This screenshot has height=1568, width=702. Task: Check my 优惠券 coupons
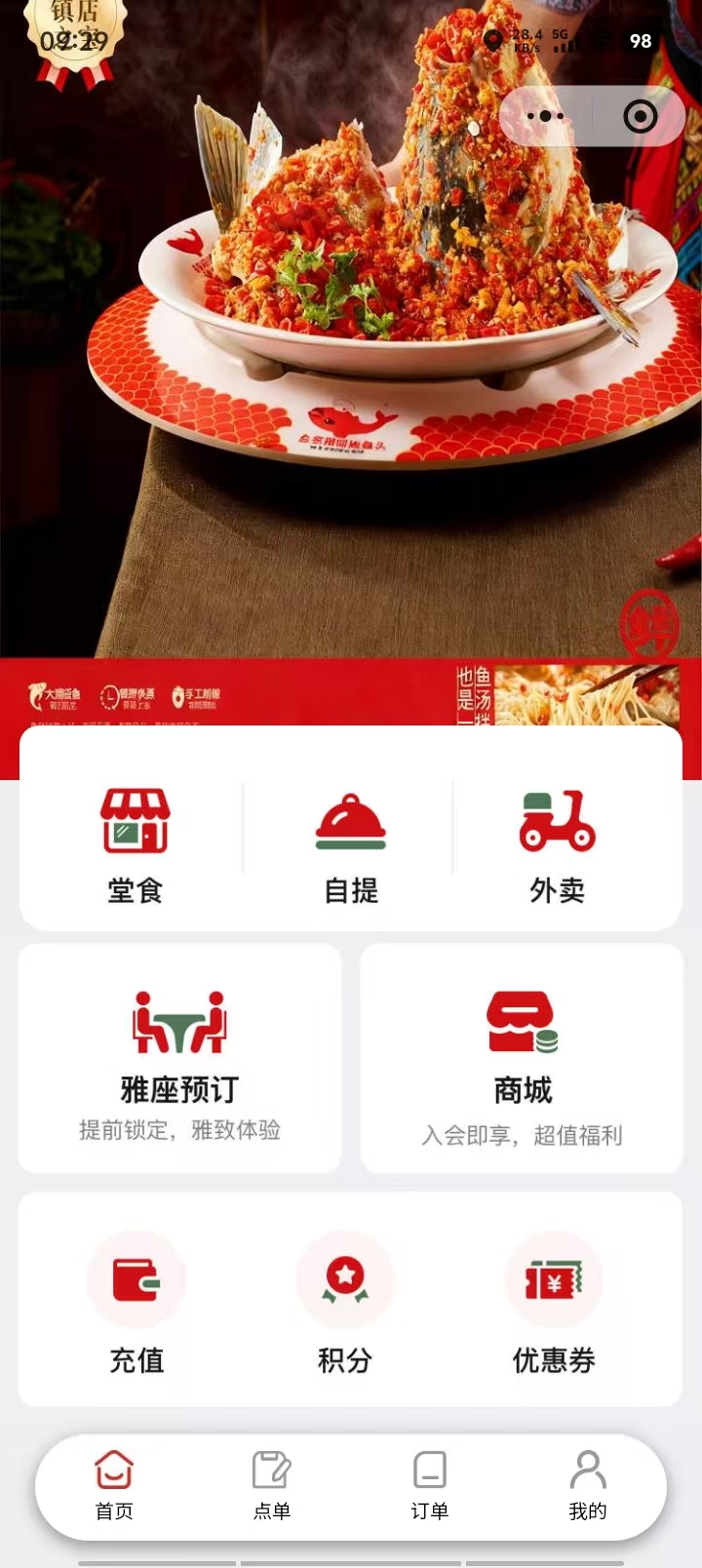554,1302
